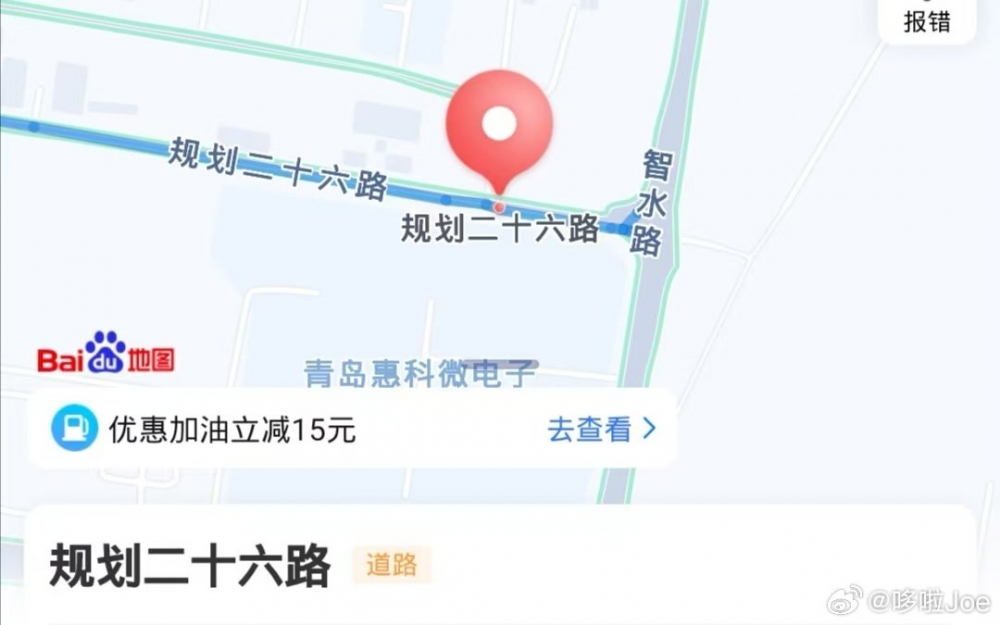The width and height of the screenshot is (1000, 625).
Task: Open the 去查看 fuel discount link
Action: coord(601,430)
